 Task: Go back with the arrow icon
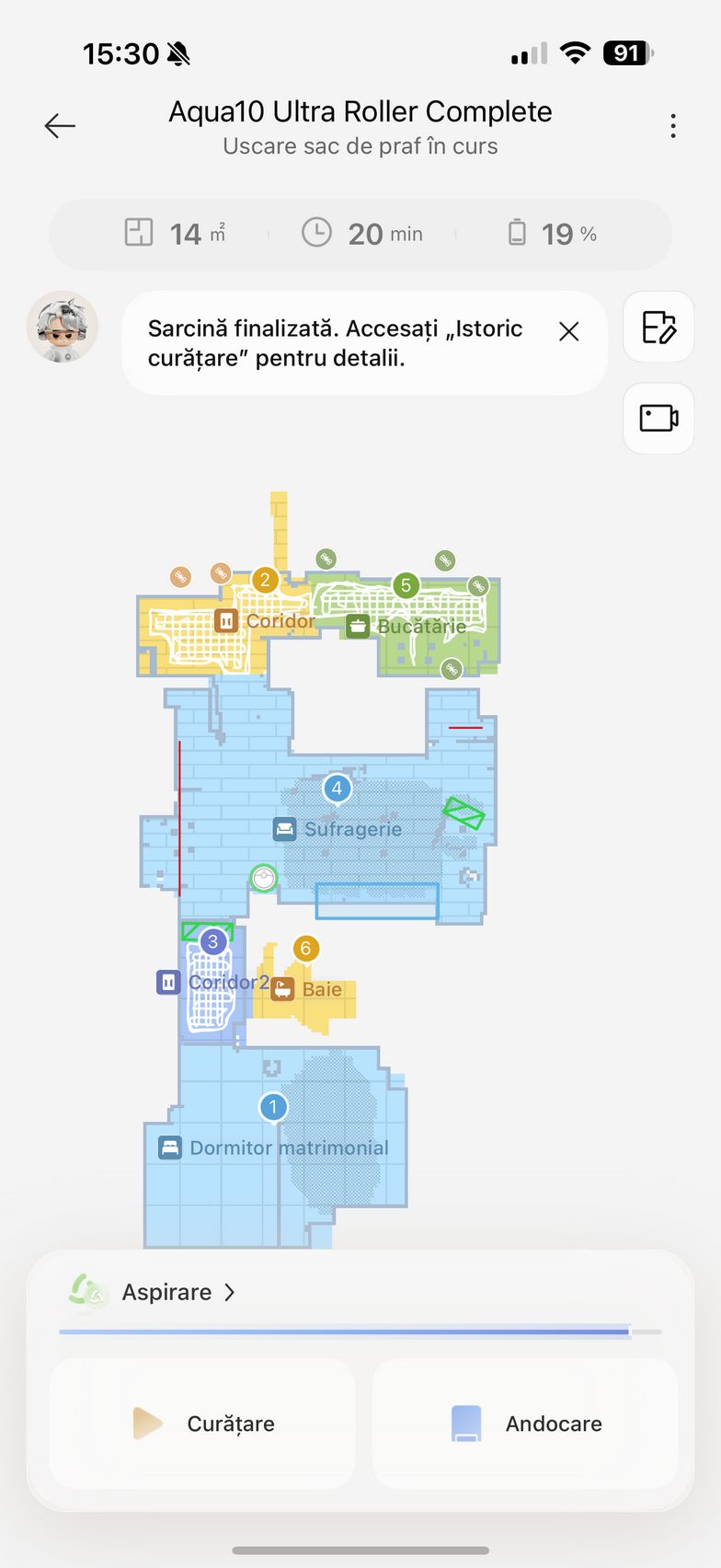60,125
